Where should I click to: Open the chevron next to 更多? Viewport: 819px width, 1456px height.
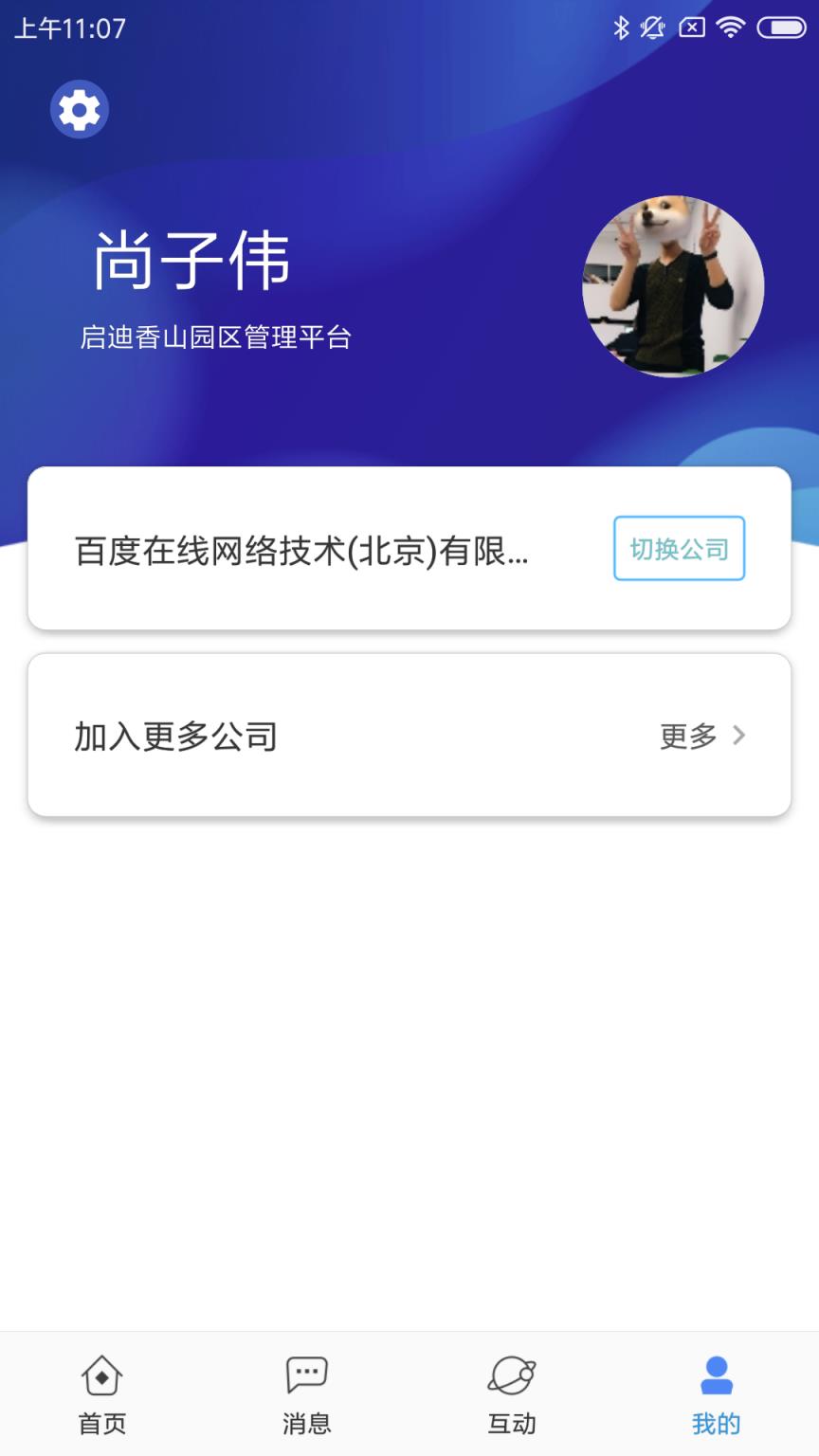[x=742, y=736]
